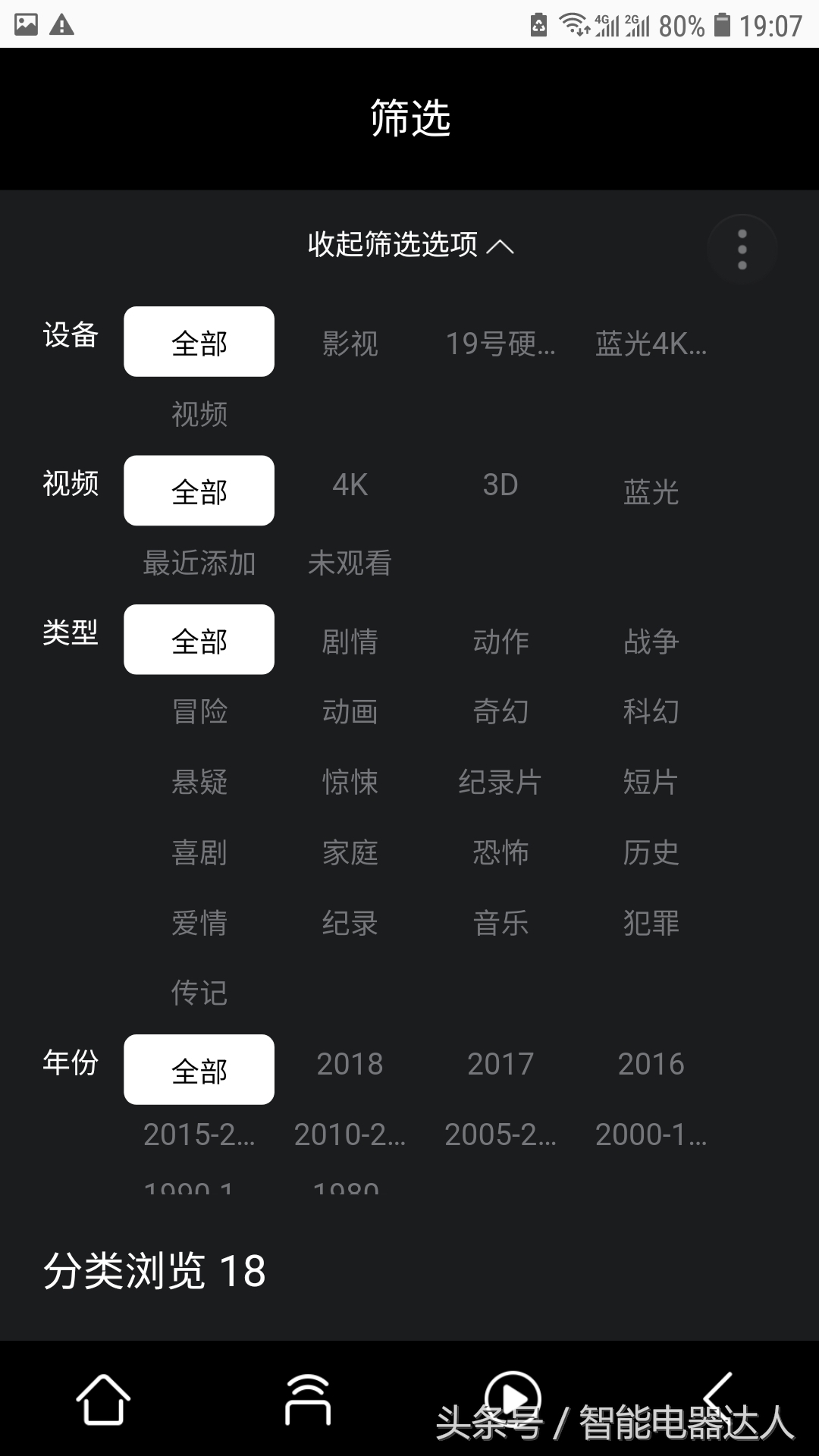This screenshot has width=819, height=1456.
Task: Toggle the 3D video filter
Action: pos(500,486)
